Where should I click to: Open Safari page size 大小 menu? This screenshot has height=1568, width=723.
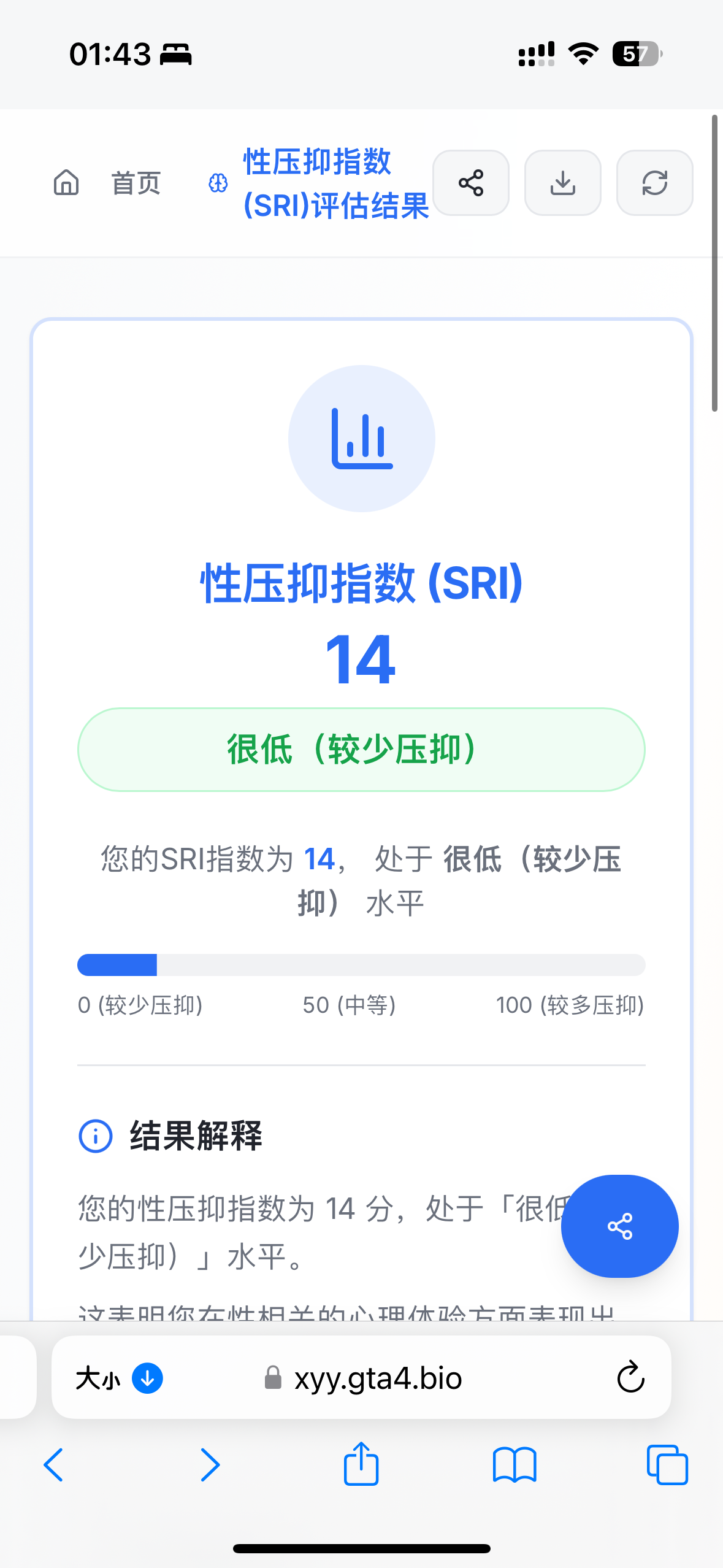tap(119, 1378)
